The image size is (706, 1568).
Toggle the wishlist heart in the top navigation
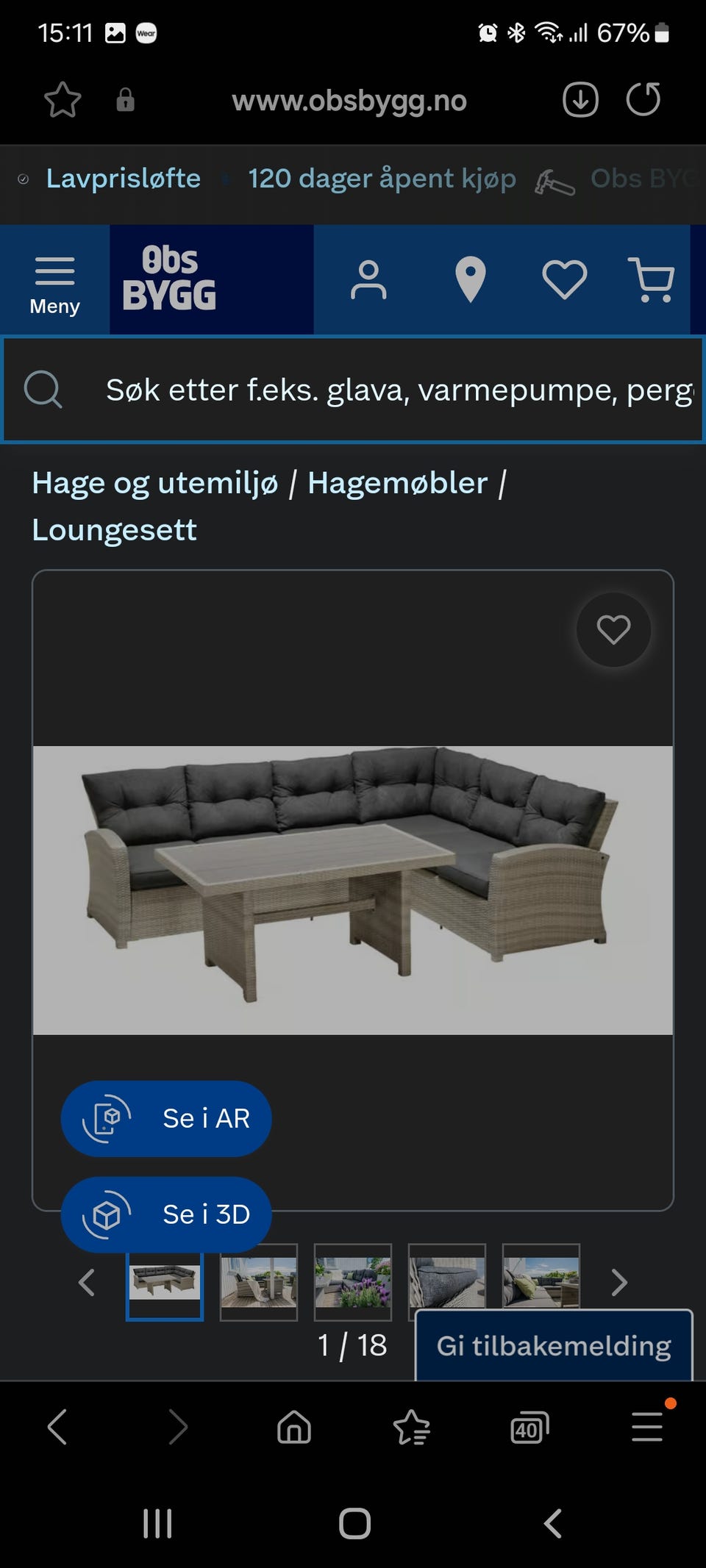[564, 280]
